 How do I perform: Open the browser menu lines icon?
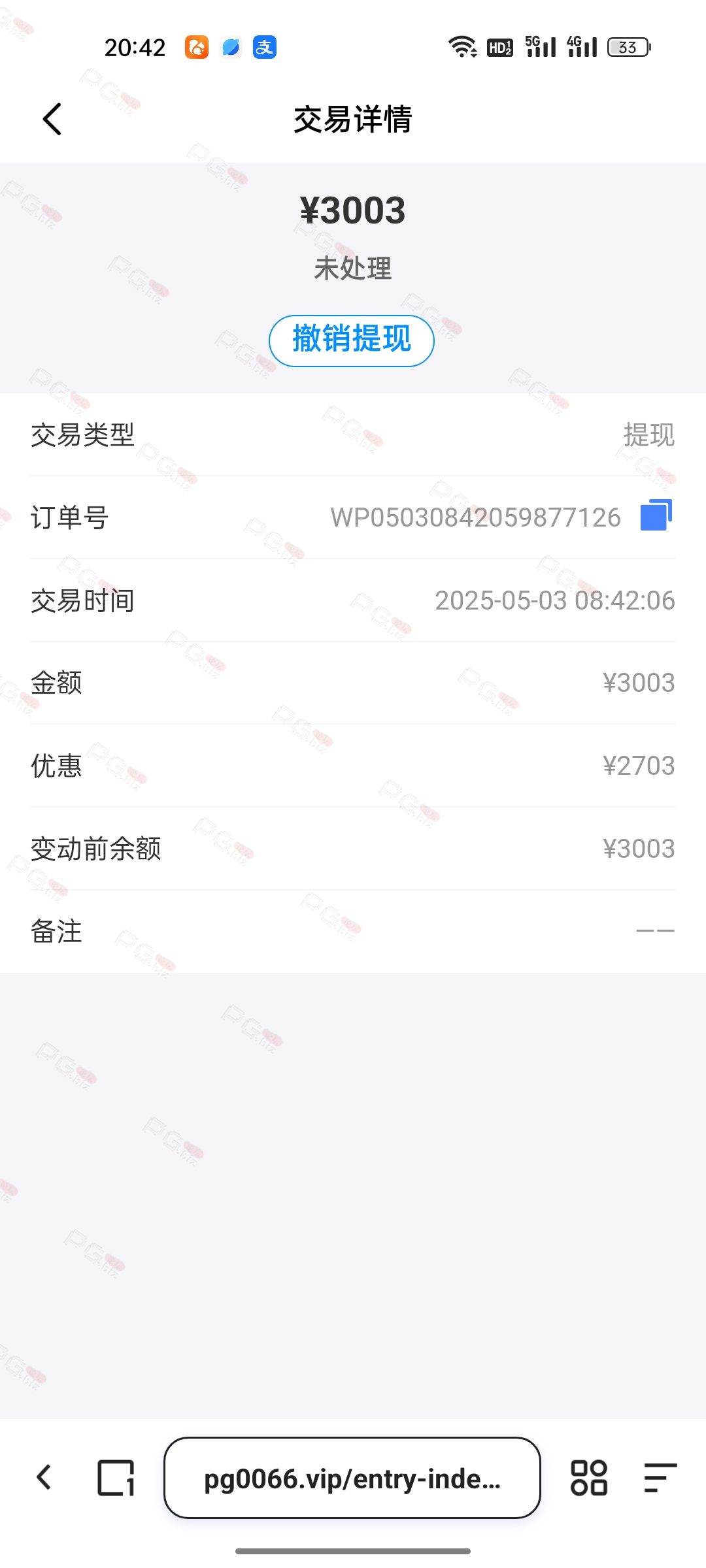(x=660, y=1477)
